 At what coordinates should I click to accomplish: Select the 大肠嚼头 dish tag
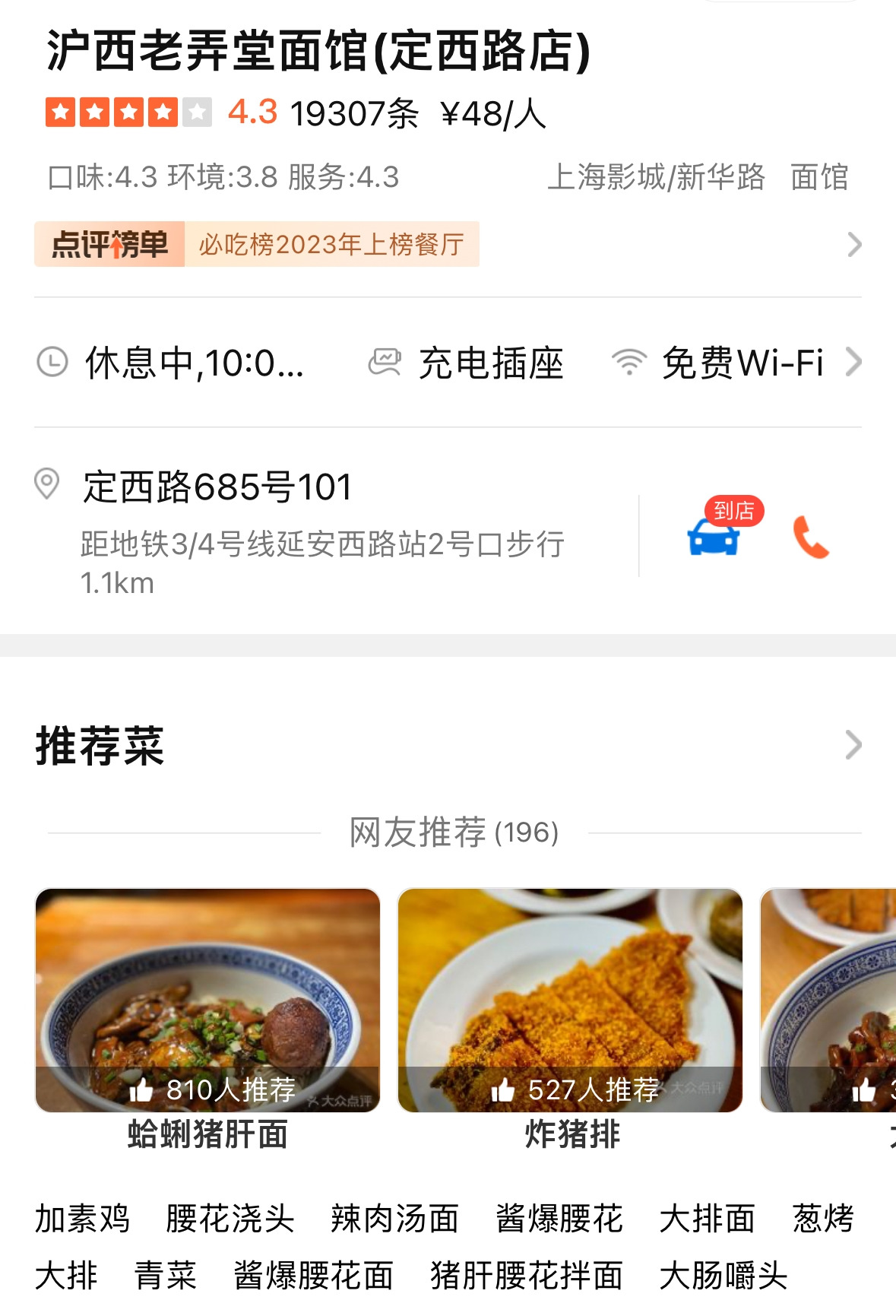[x=723, y=1275]
